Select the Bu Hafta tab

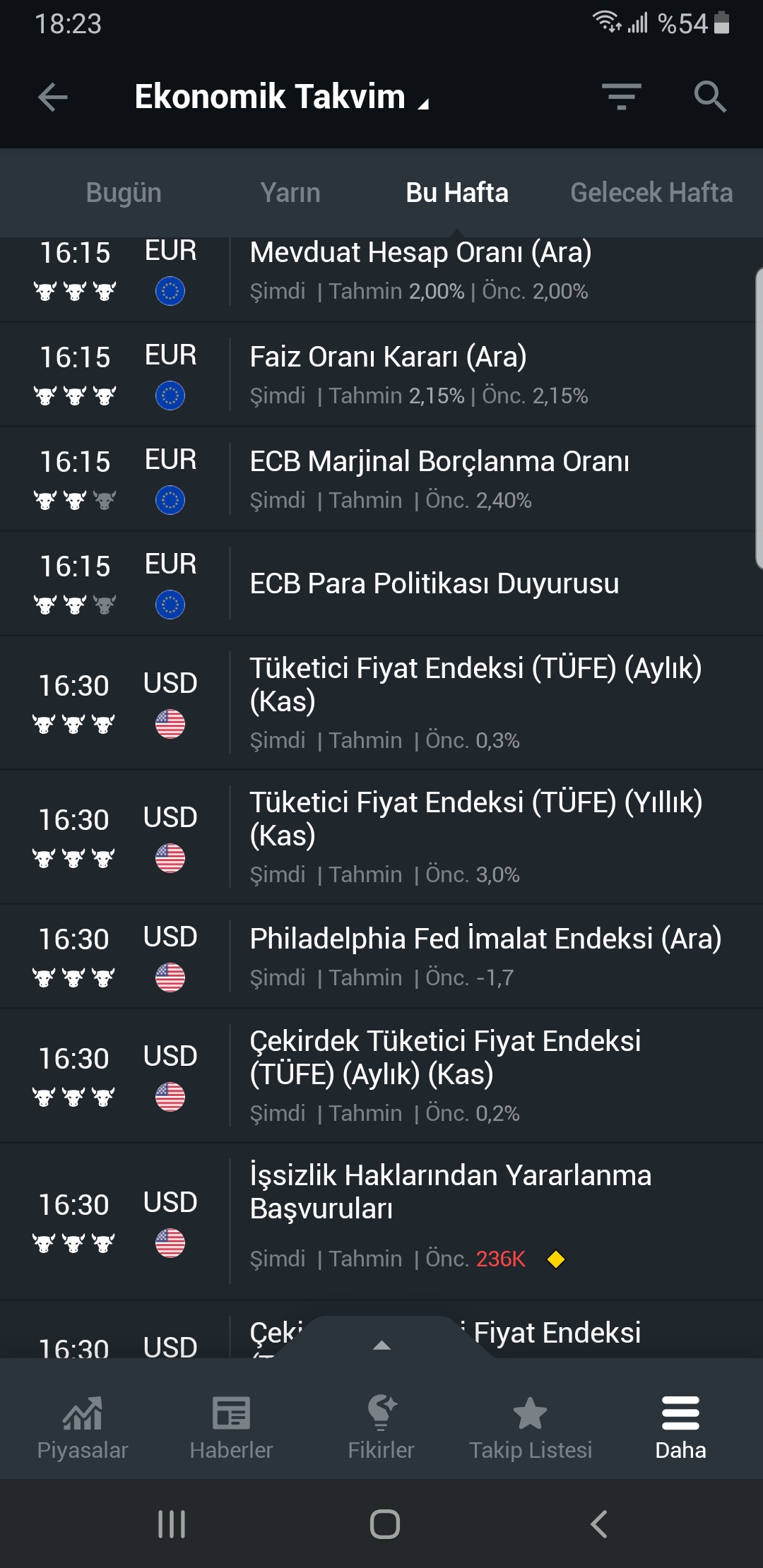[457, 193]
